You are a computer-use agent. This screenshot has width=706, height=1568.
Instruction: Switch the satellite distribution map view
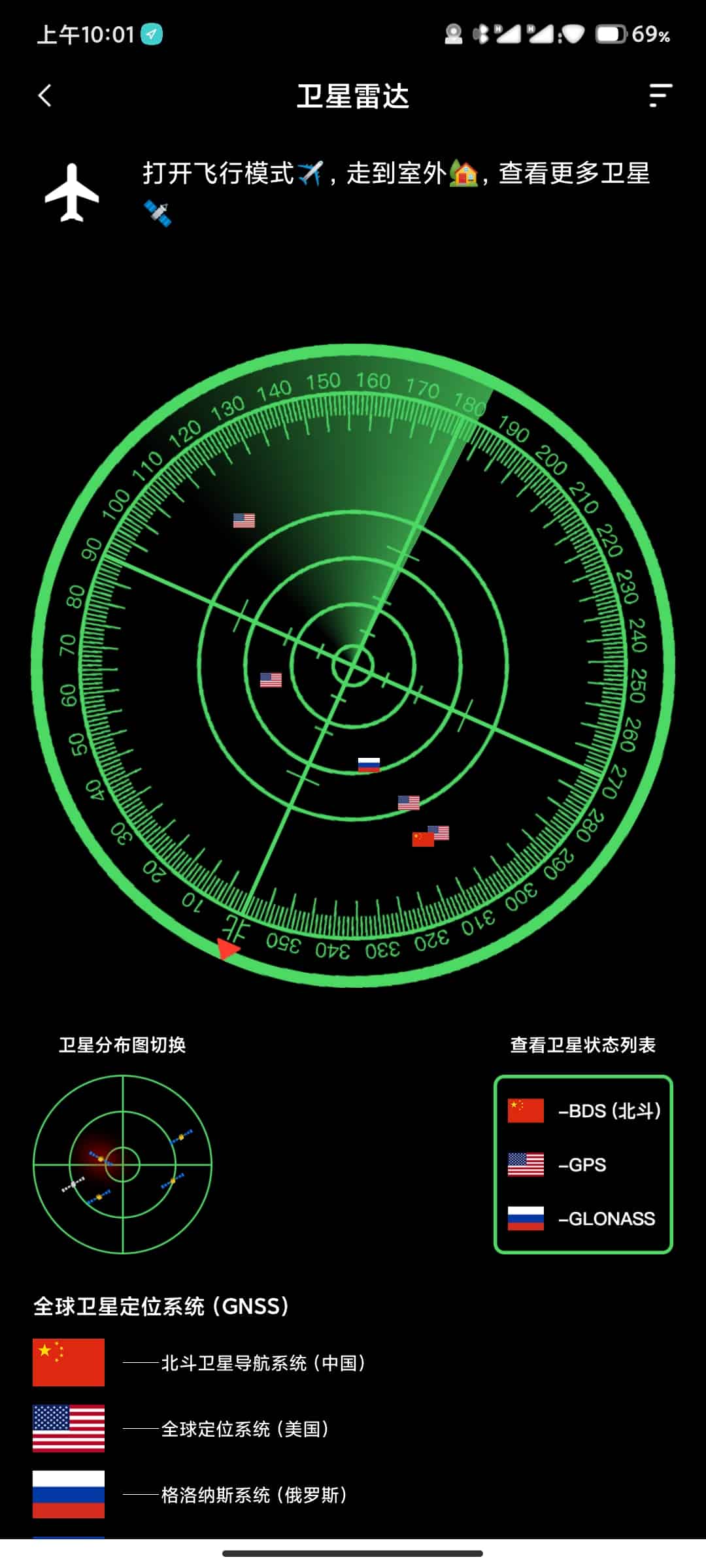point(123,1164)
